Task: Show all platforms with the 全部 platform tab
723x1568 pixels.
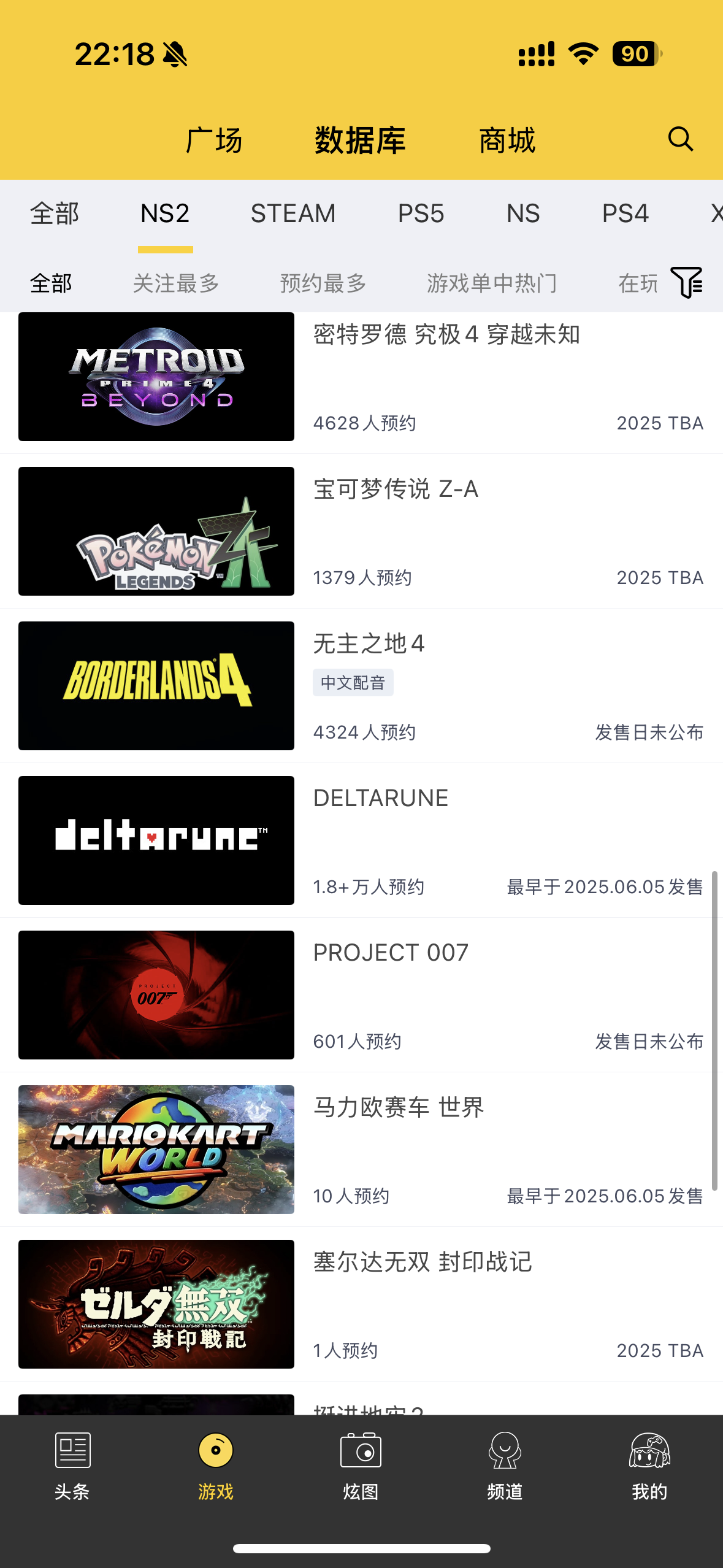Action: point(55,213)
